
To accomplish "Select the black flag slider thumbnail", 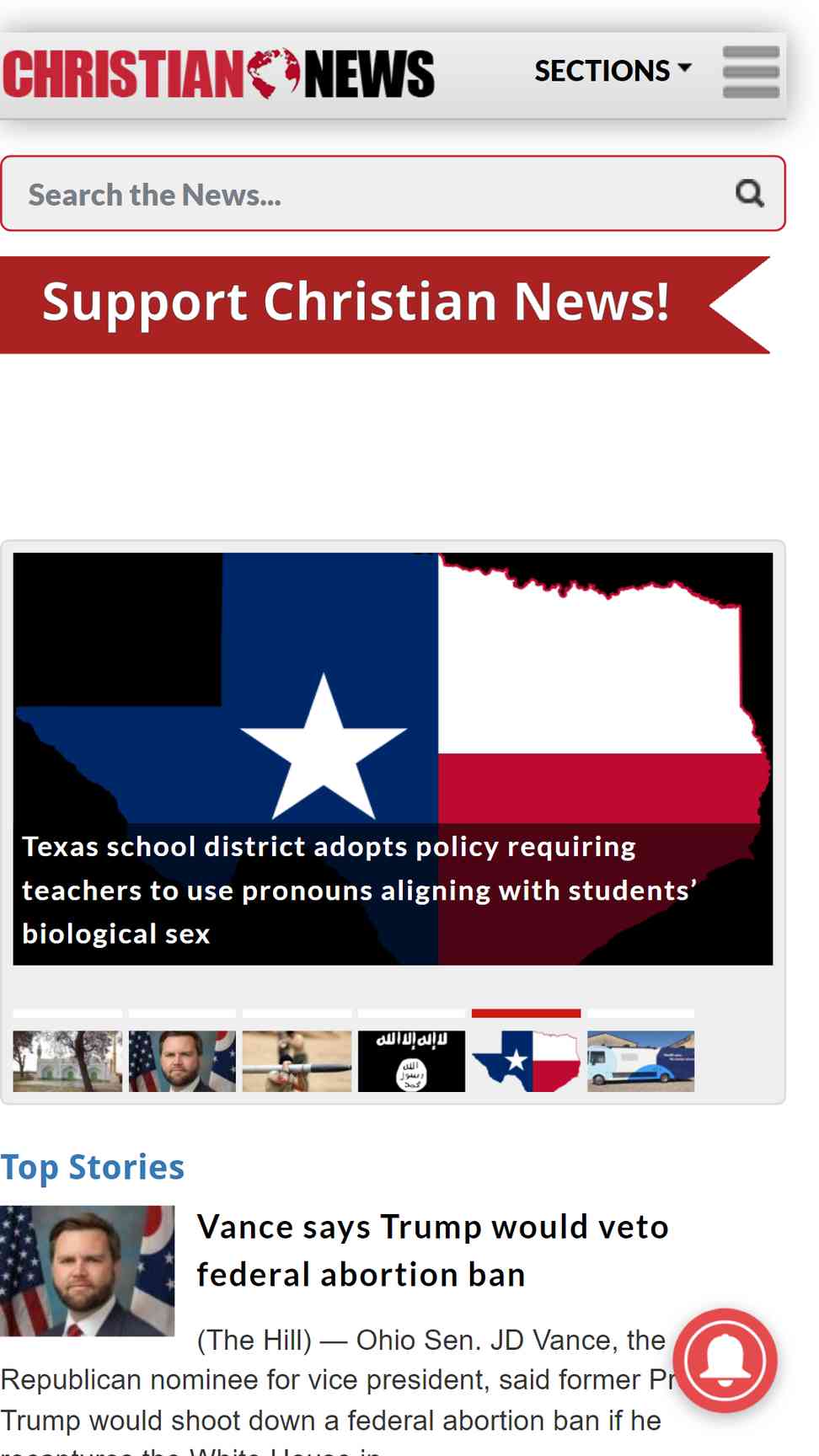I will (x=411, y=1061).
